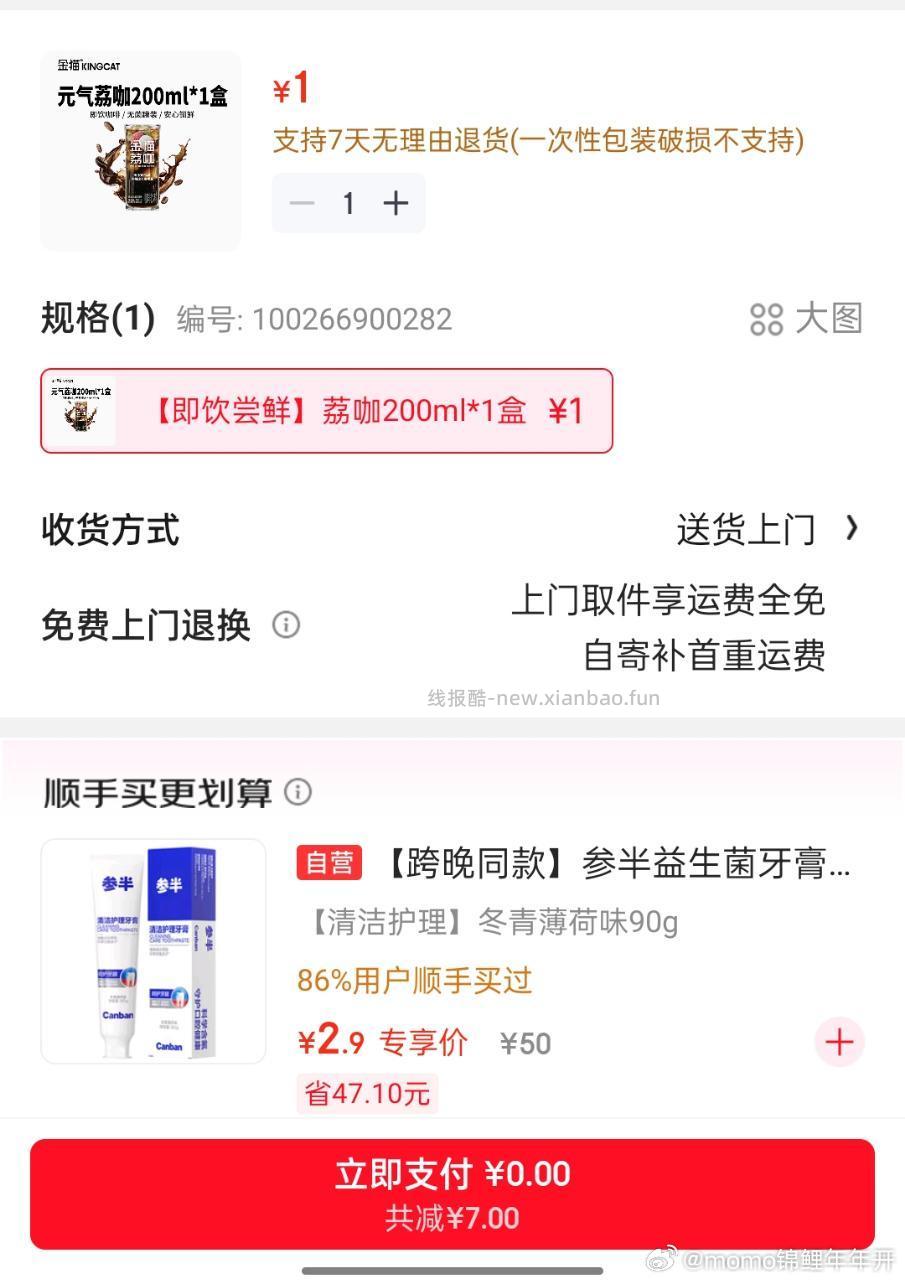Select the 荔咖200ml*1盒 spec option
Screen dimensions: 905x1280
click(326, 411)
